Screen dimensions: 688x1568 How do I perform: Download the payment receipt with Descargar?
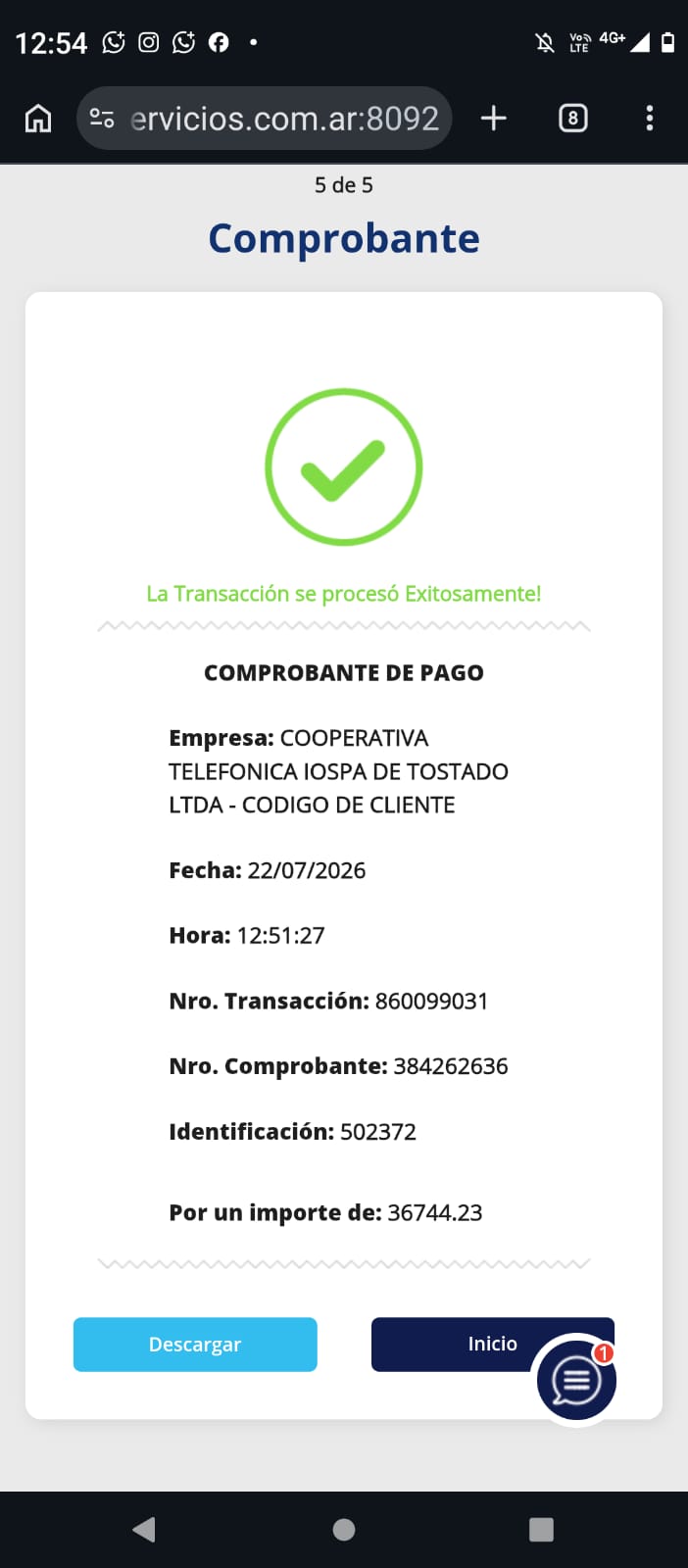pos(195,1345)
